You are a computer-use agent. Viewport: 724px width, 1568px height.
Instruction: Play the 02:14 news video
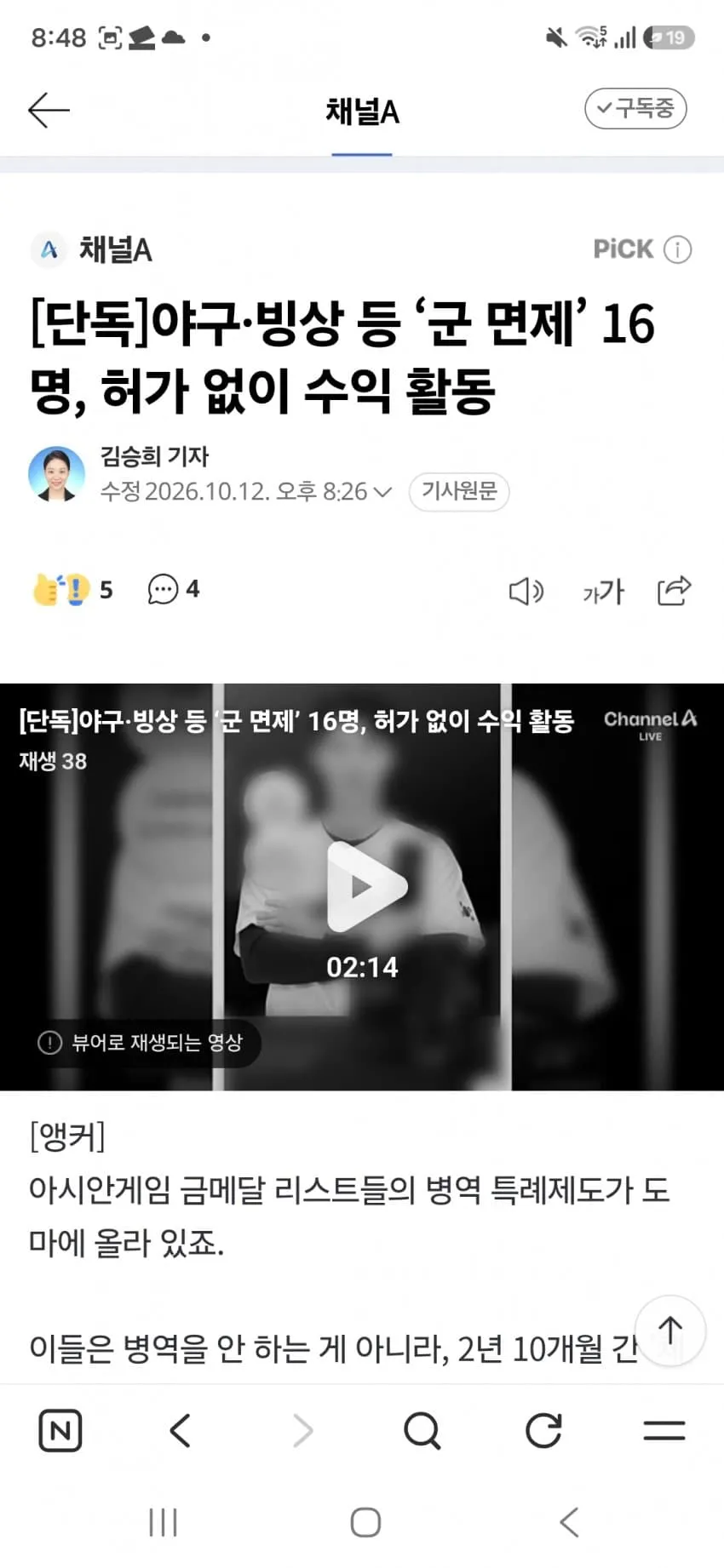367,887
